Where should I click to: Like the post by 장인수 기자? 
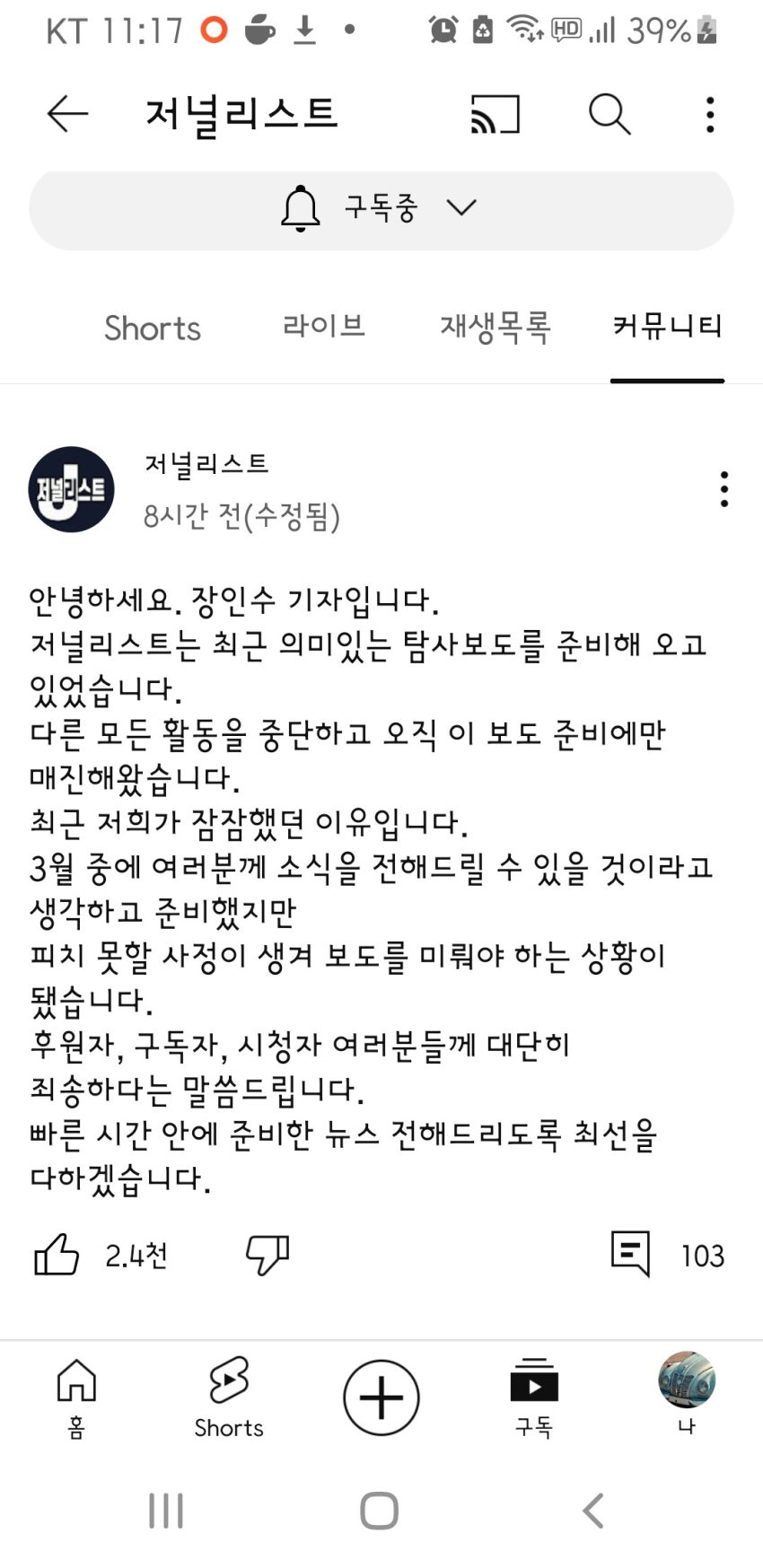pos(57,1255)
